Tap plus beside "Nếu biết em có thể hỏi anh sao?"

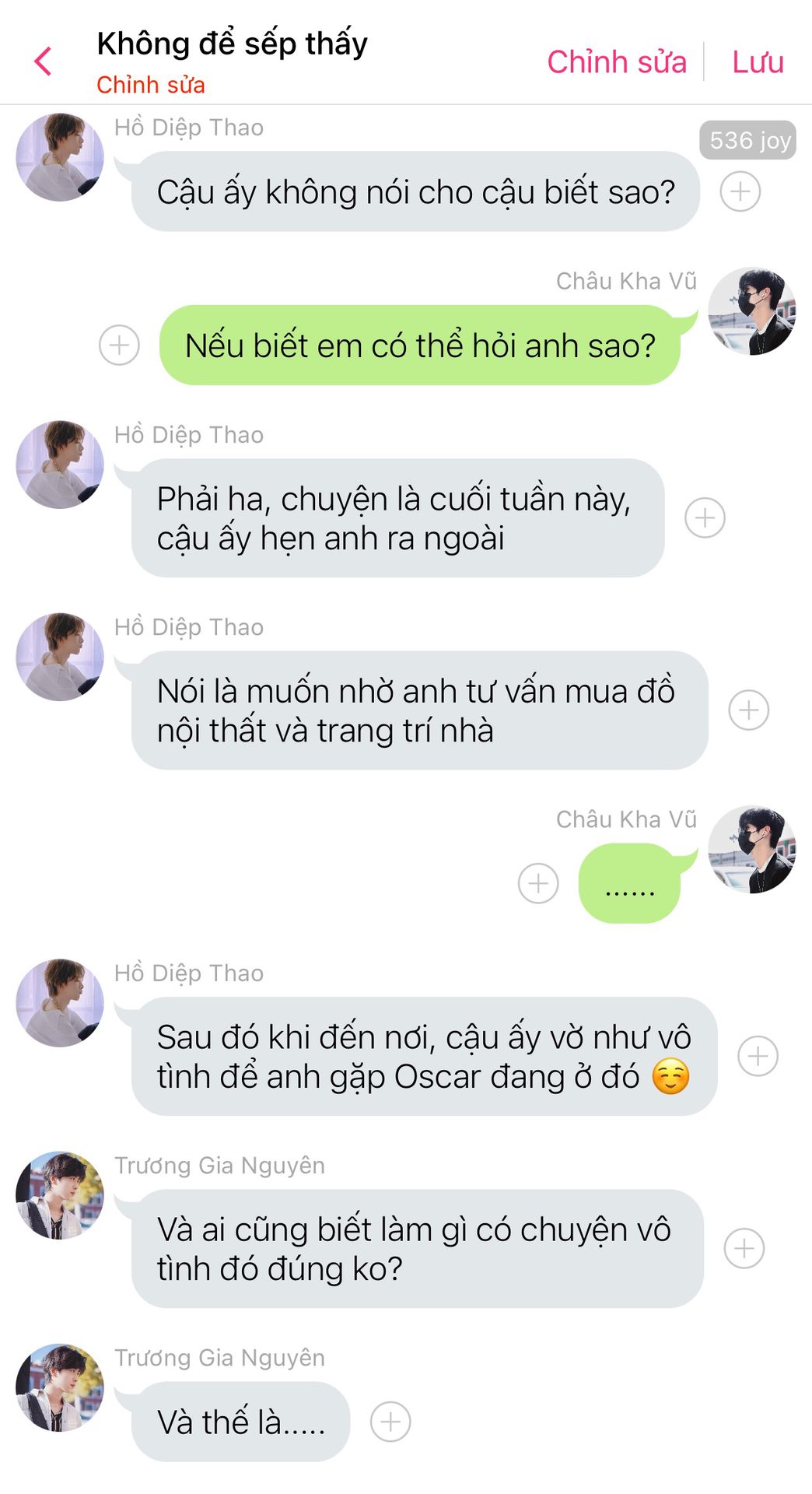coord(119,345)
